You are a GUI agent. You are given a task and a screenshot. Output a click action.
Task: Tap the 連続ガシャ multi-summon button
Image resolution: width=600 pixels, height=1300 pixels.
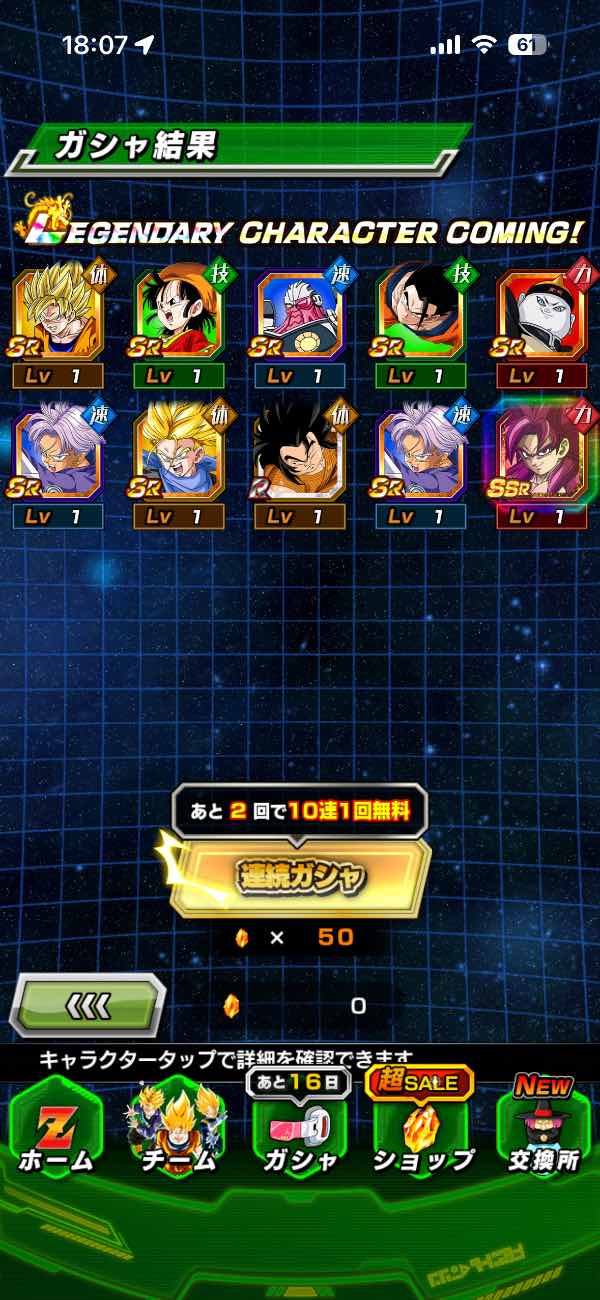pyautogui.click(x=300, y=877)
